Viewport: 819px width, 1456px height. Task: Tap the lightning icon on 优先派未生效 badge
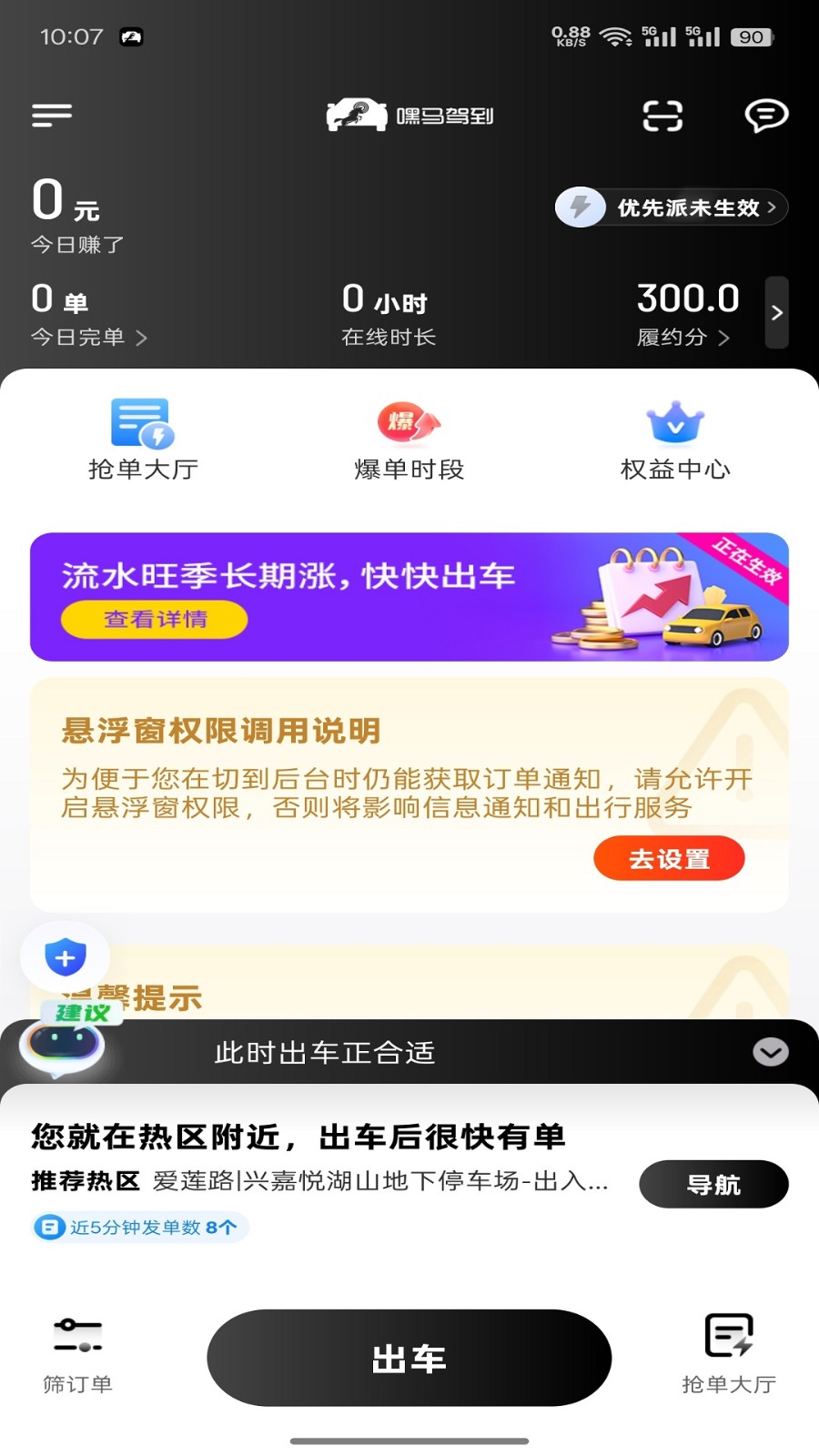581,207
